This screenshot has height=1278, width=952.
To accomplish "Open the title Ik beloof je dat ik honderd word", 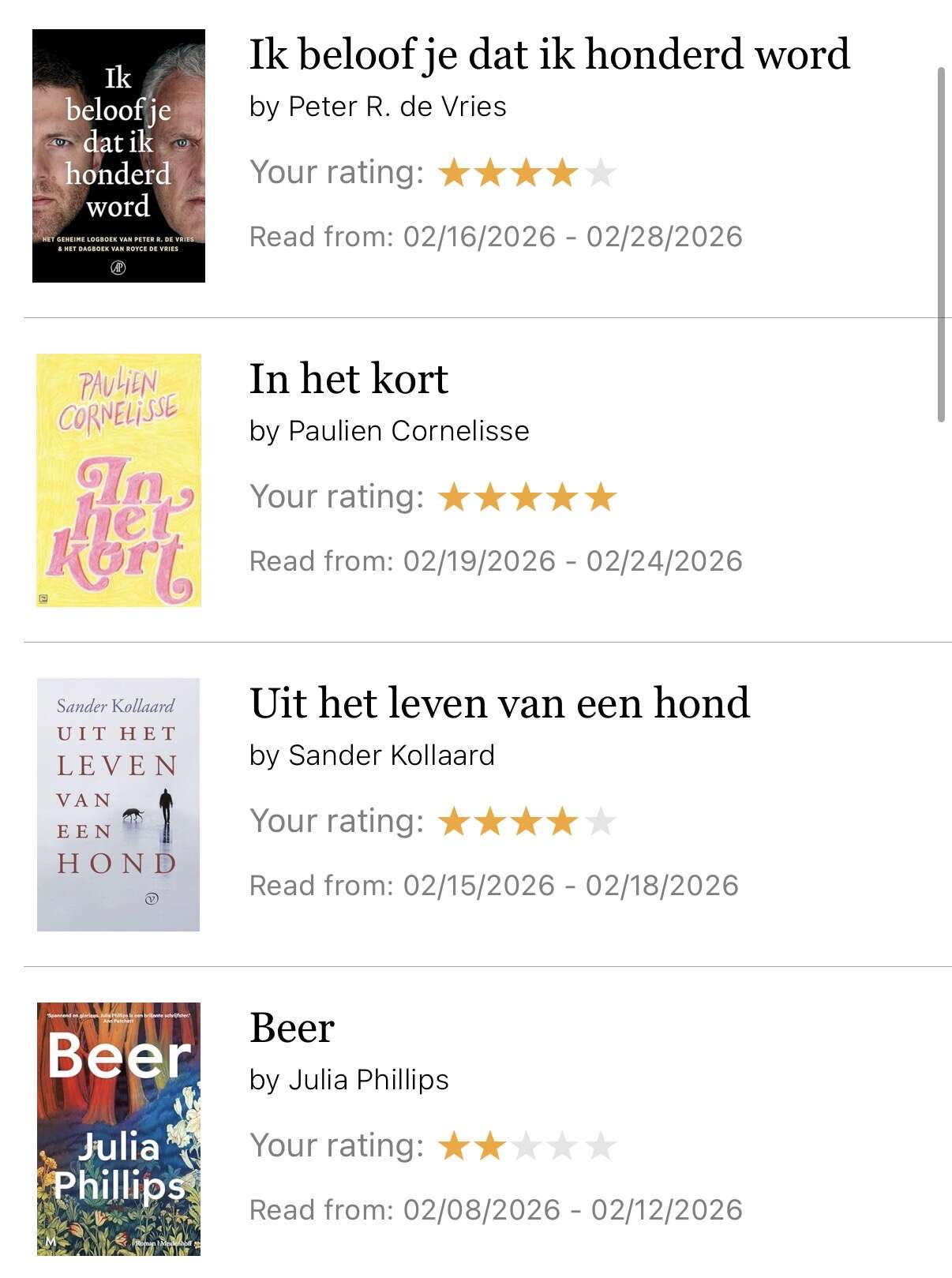I will [549, 54].
